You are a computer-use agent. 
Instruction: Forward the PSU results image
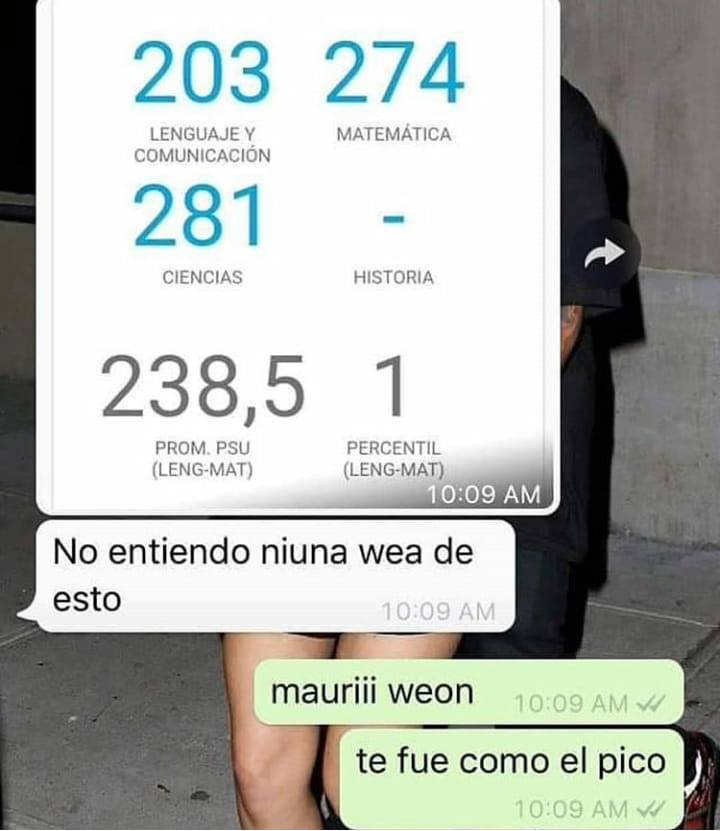(x=603, y=255)
